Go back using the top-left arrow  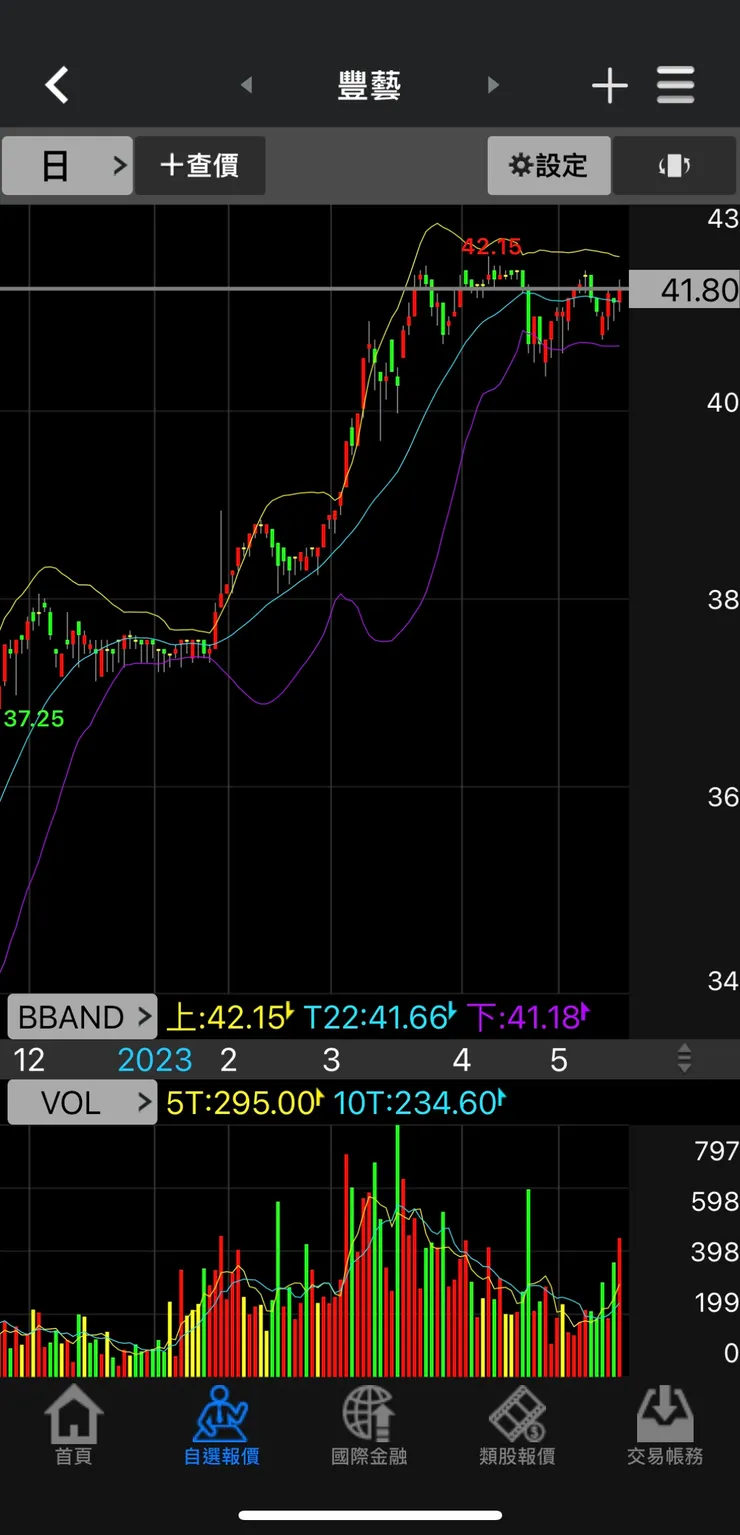click(x=57, y=86)
